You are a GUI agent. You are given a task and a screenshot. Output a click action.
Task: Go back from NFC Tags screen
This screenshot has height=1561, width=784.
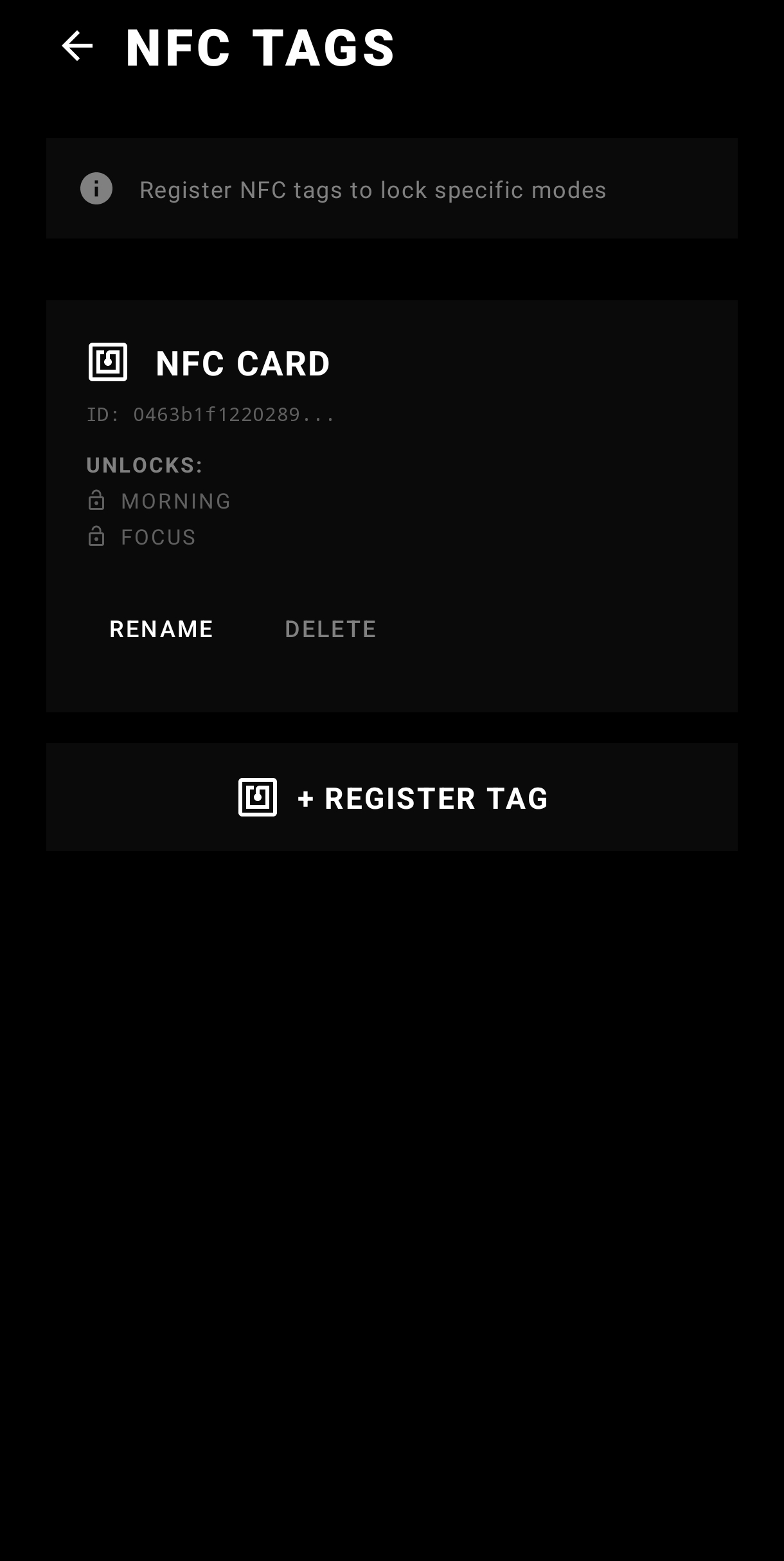(x=78, y=47)
